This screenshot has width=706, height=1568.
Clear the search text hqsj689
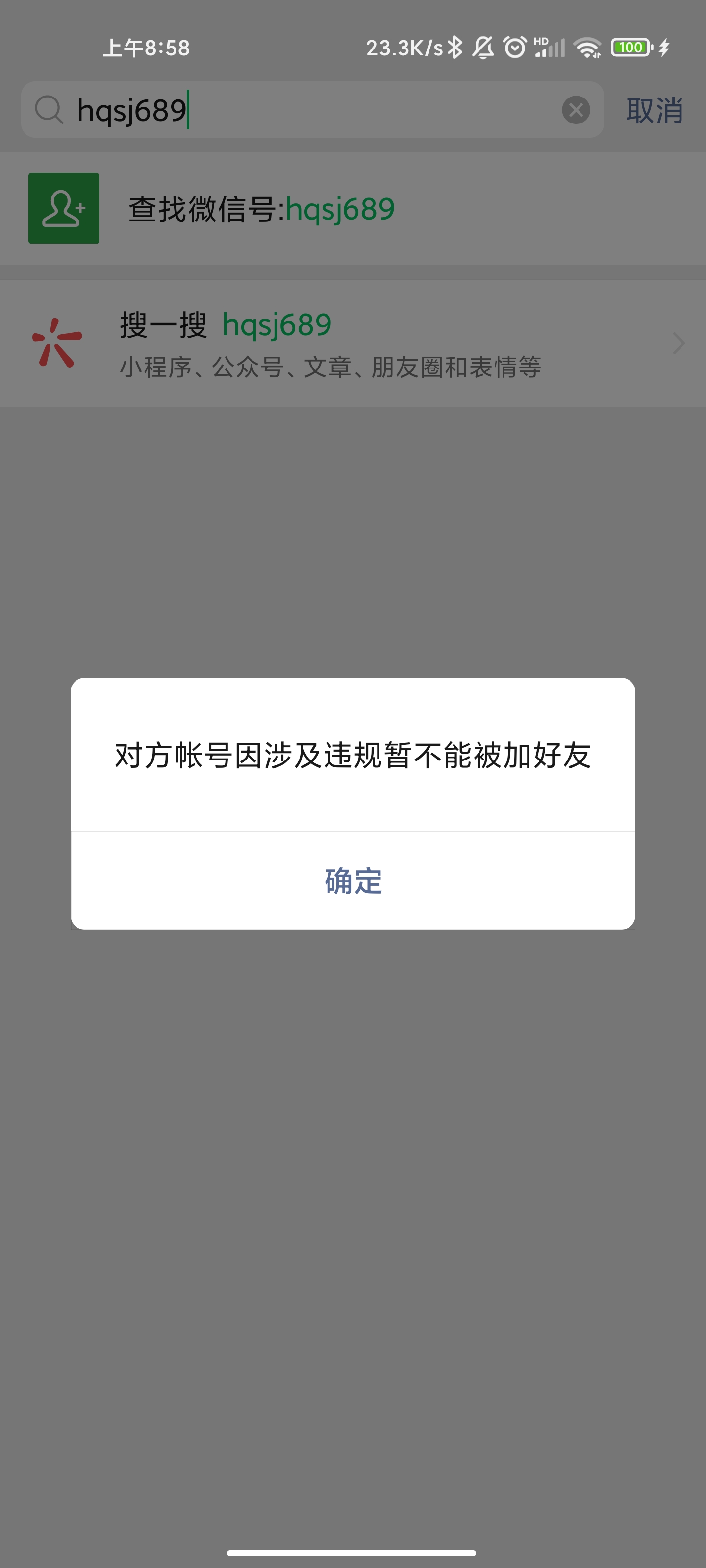576,110
